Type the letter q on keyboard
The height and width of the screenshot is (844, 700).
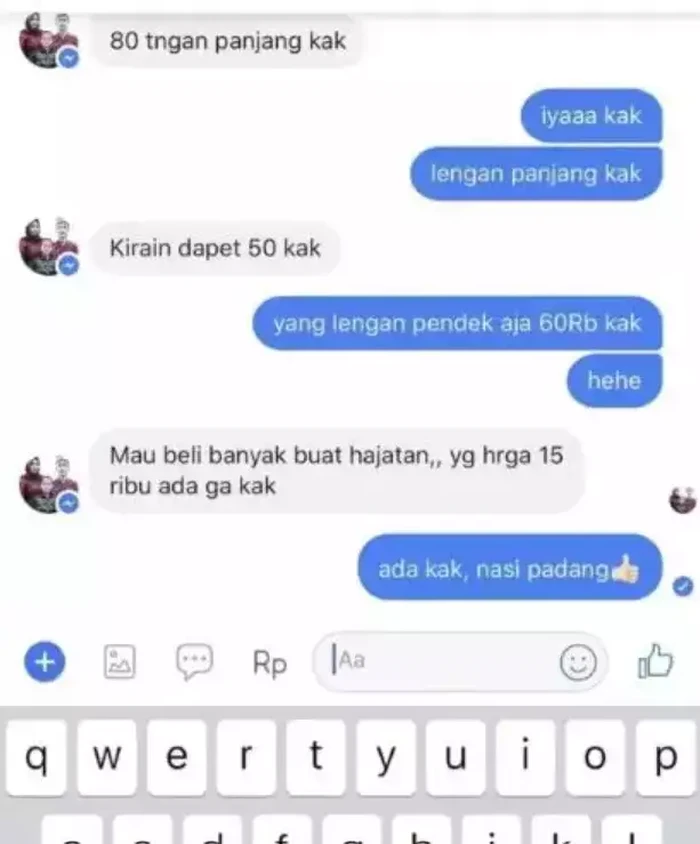pos(37,757)
